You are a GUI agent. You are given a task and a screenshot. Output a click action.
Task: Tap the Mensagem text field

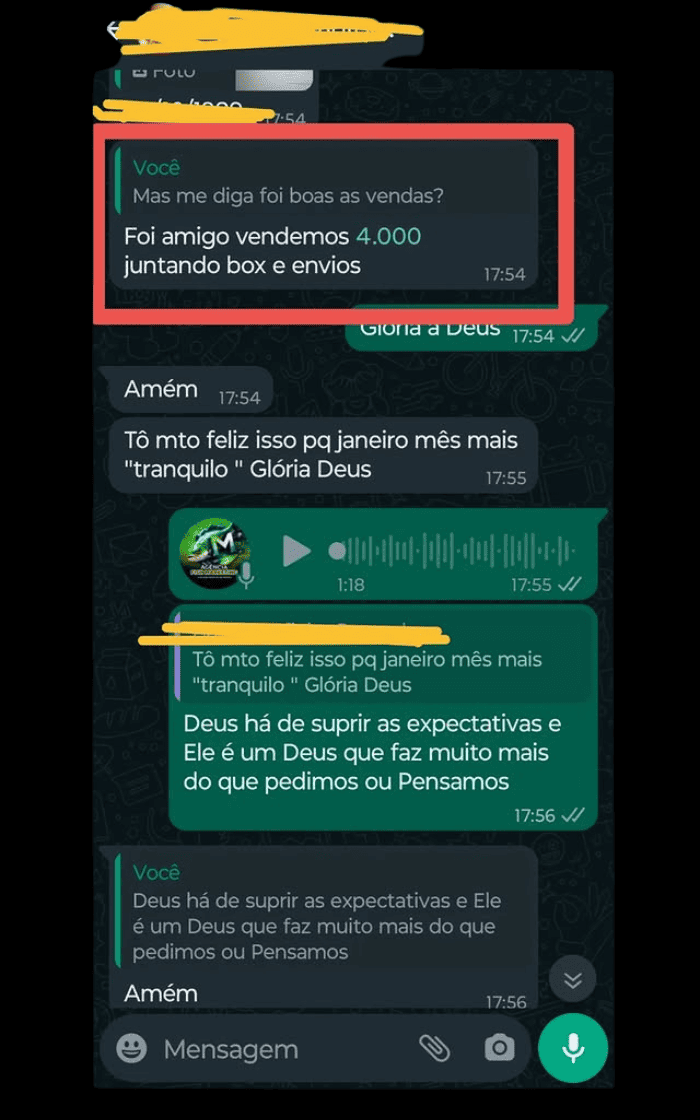coord(270,1049)
